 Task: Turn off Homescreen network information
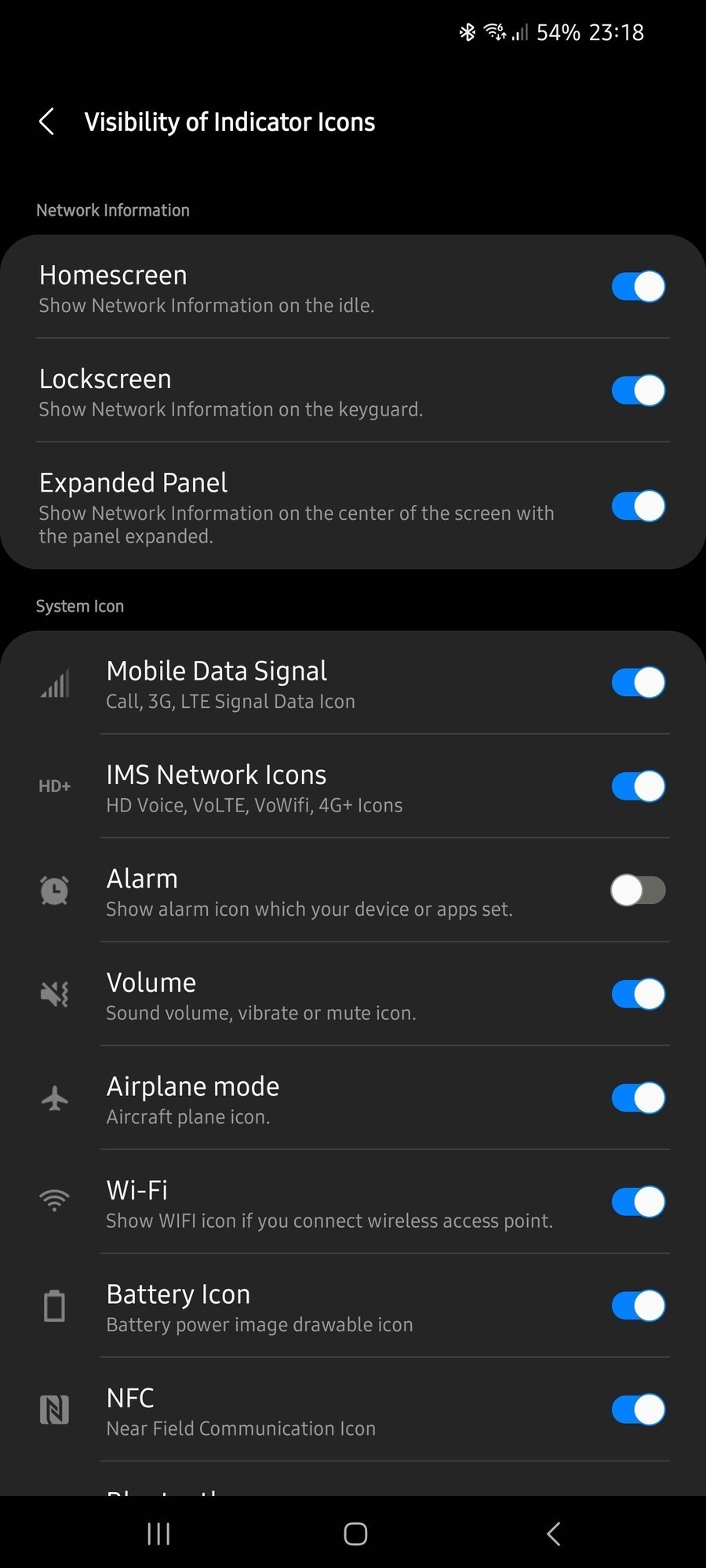click(x=638, y=287)
